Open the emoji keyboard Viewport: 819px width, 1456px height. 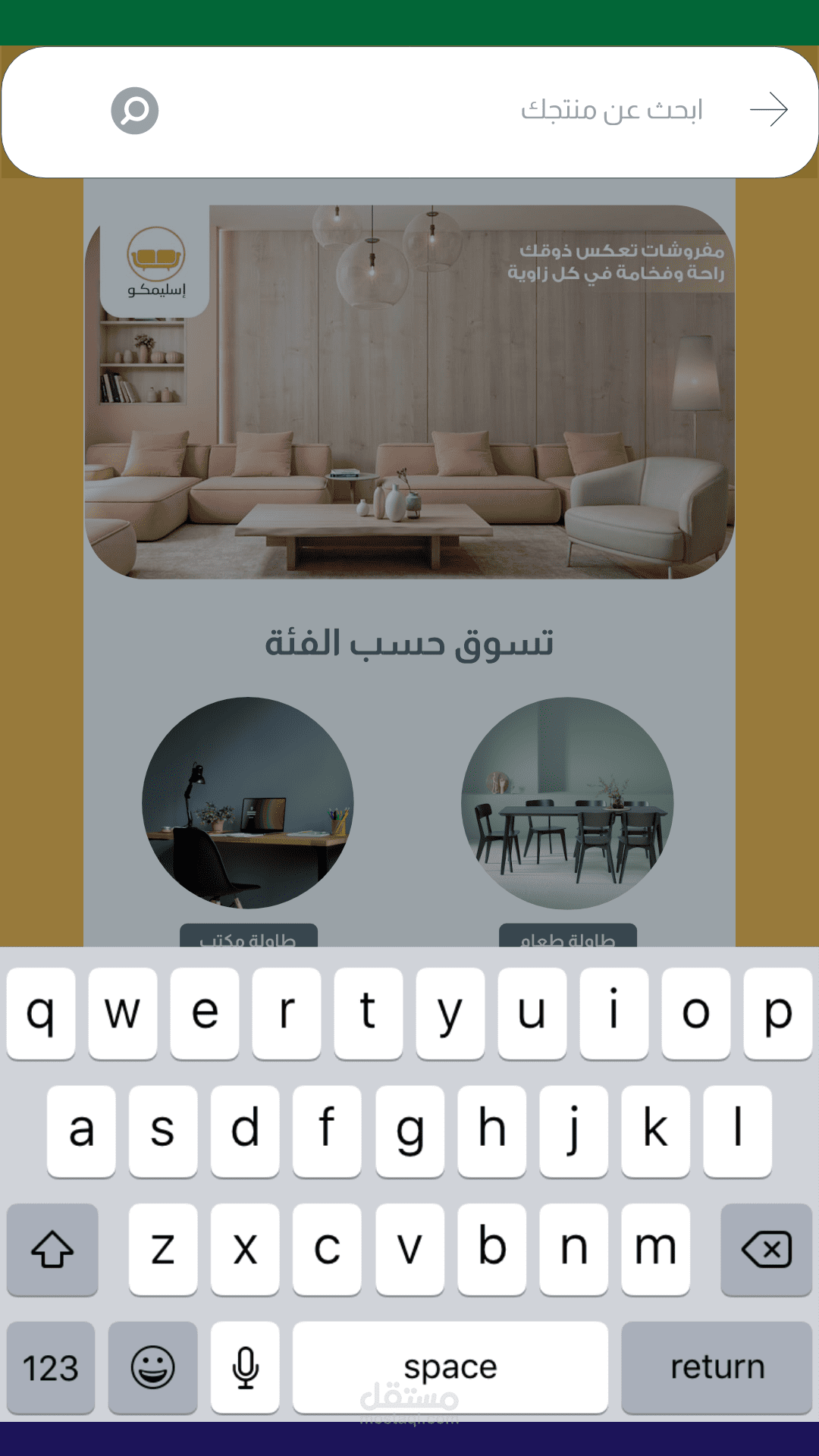click(x=153, y=1367)
